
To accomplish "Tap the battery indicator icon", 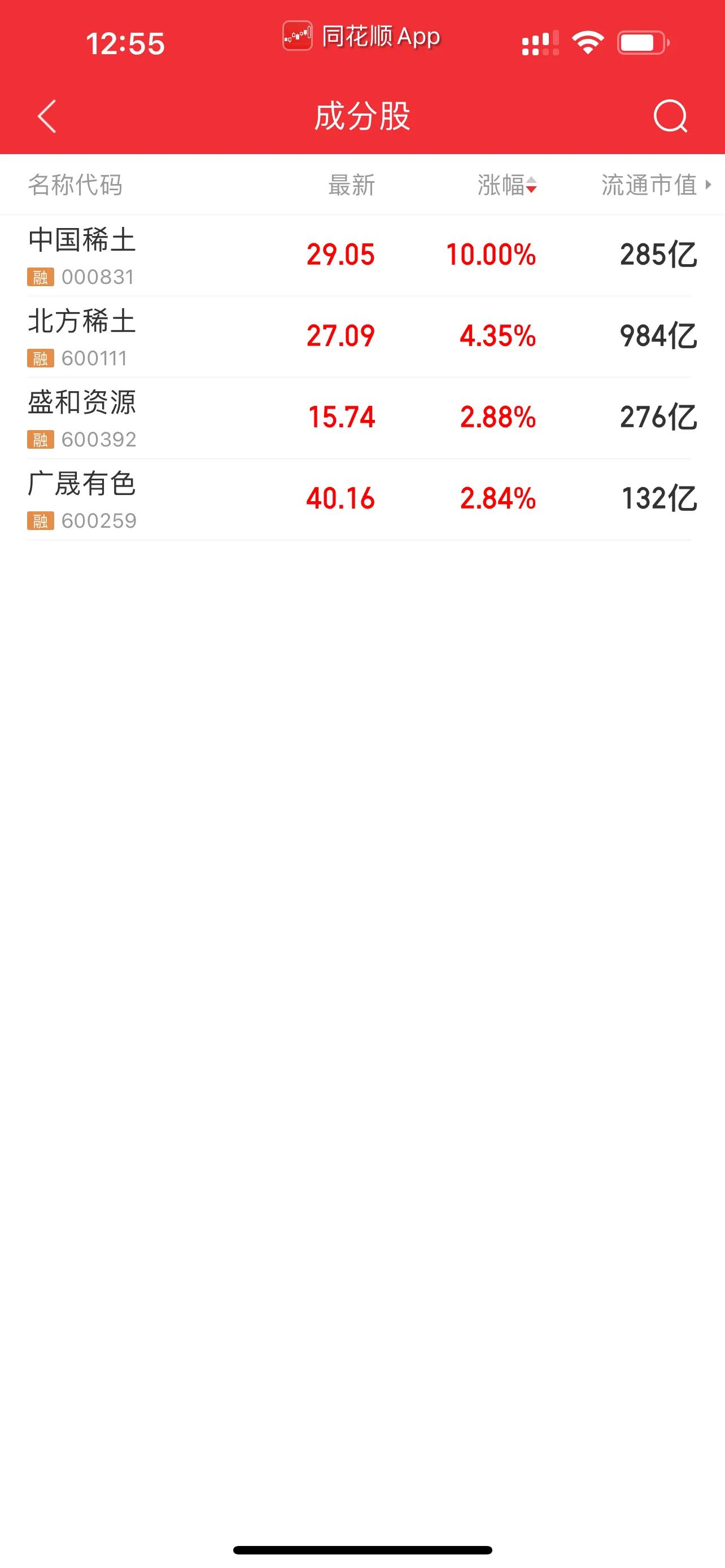I will (x=642, y=41).
